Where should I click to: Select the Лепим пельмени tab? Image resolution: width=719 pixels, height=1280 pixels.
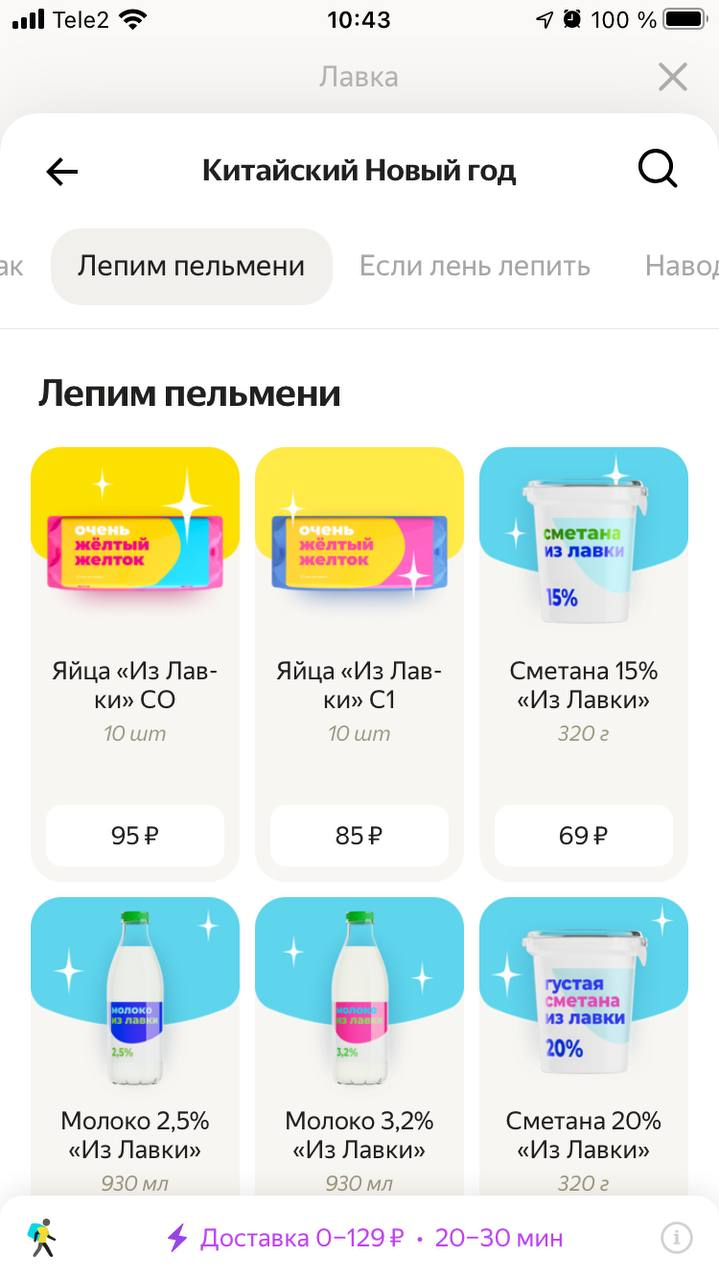tap(191, 267)
